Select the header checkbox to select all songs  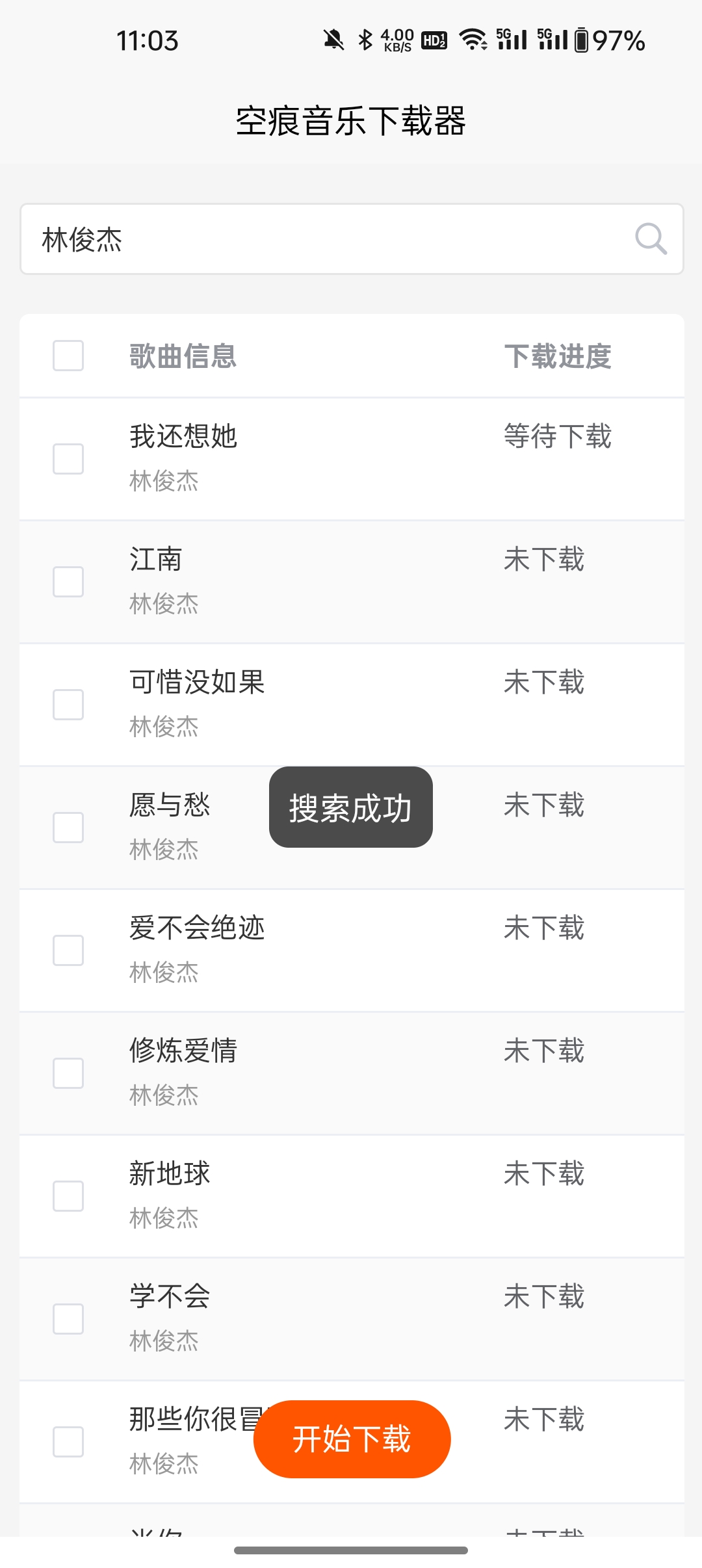(68, 356)
